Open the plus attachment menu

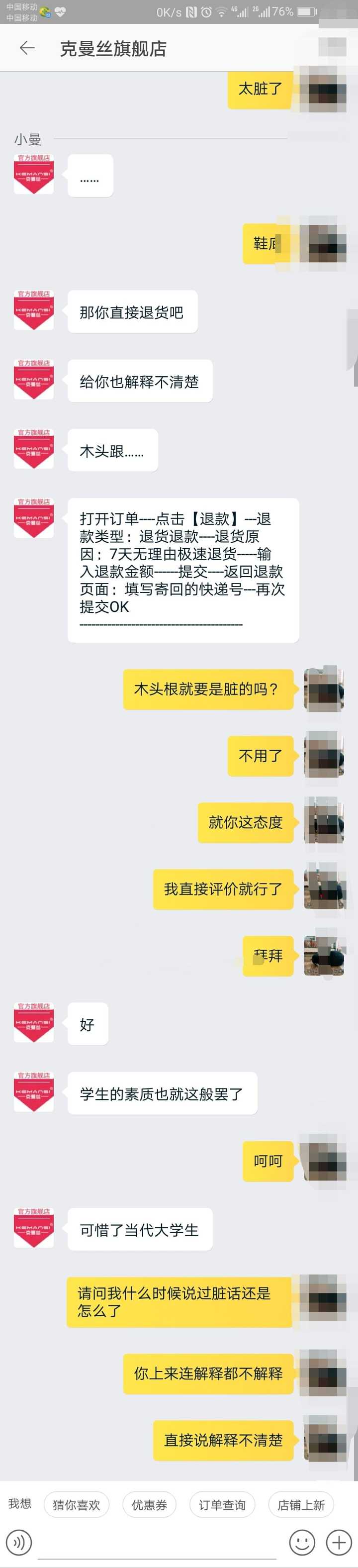[x=339, y=1543]
